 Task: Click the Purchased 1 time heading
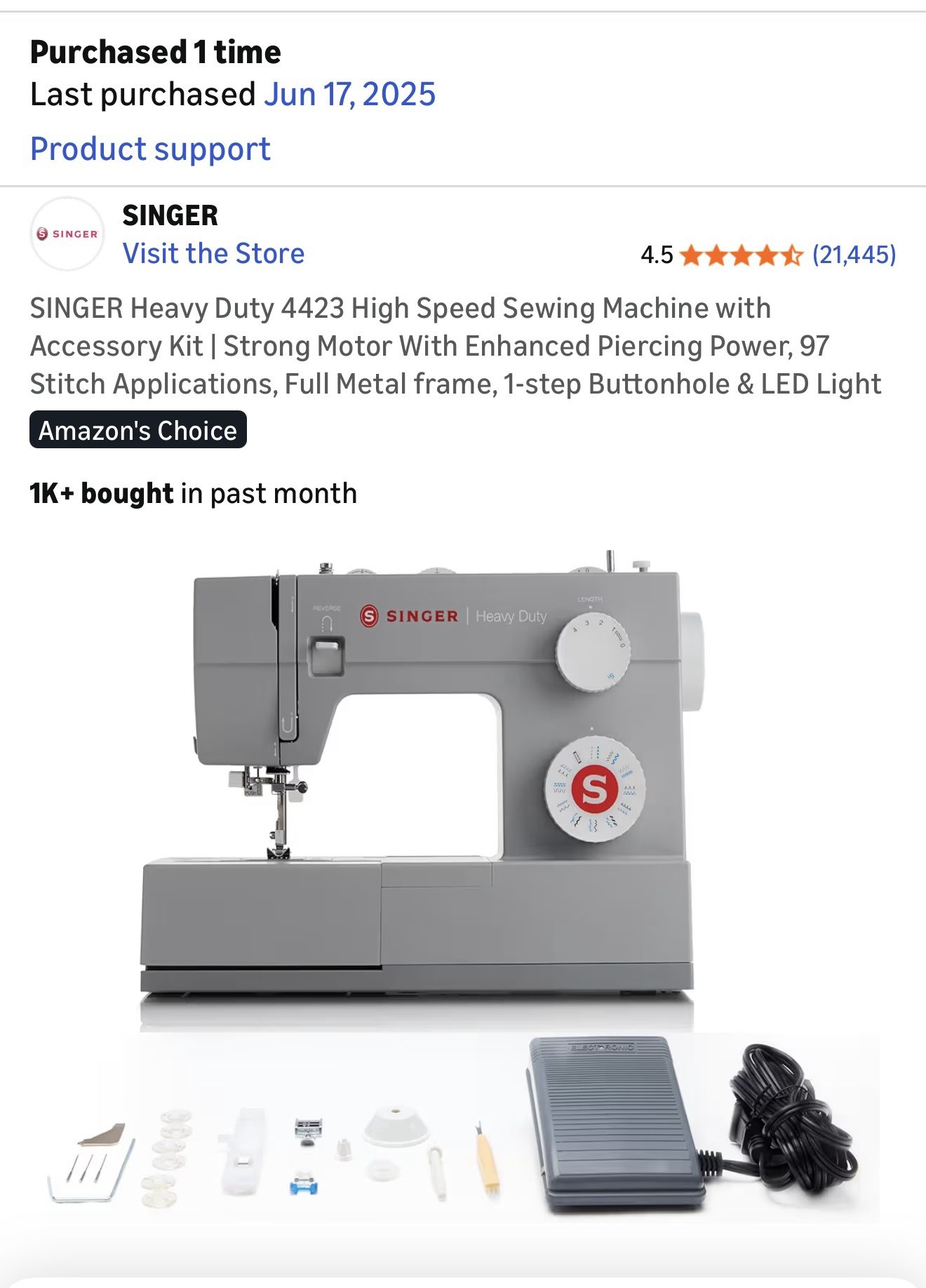tap(156, 51)
